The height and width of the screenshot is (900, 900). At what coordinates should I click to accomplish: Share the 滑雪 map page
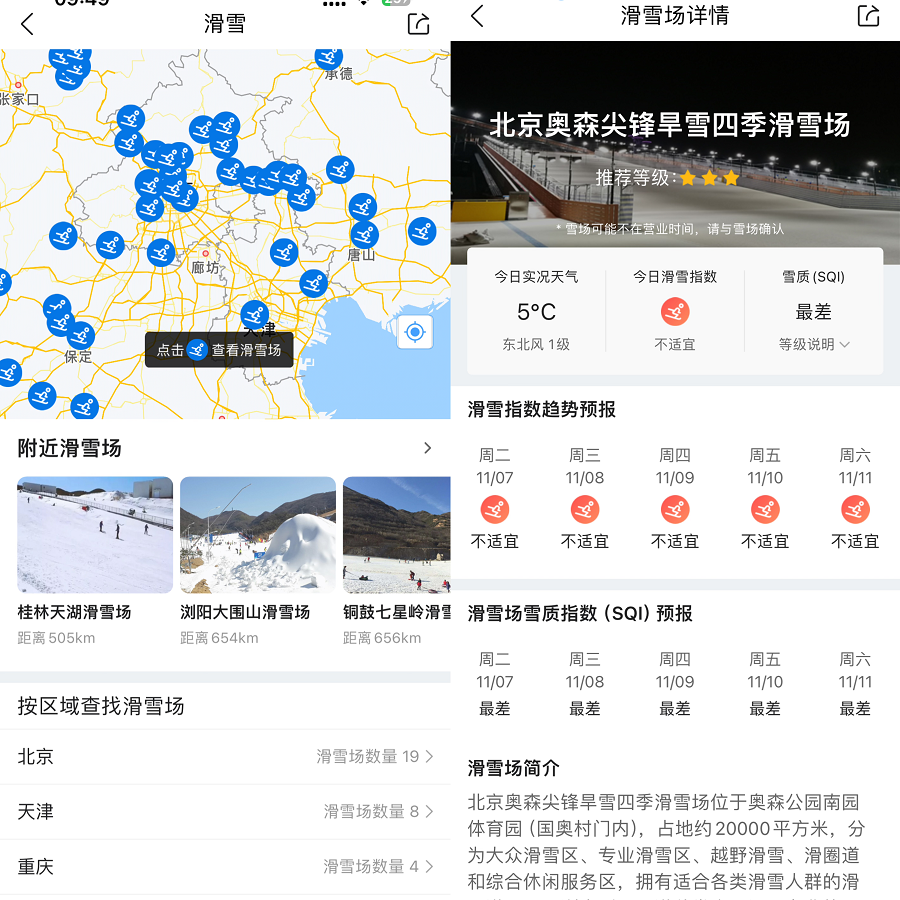(419, 24)
